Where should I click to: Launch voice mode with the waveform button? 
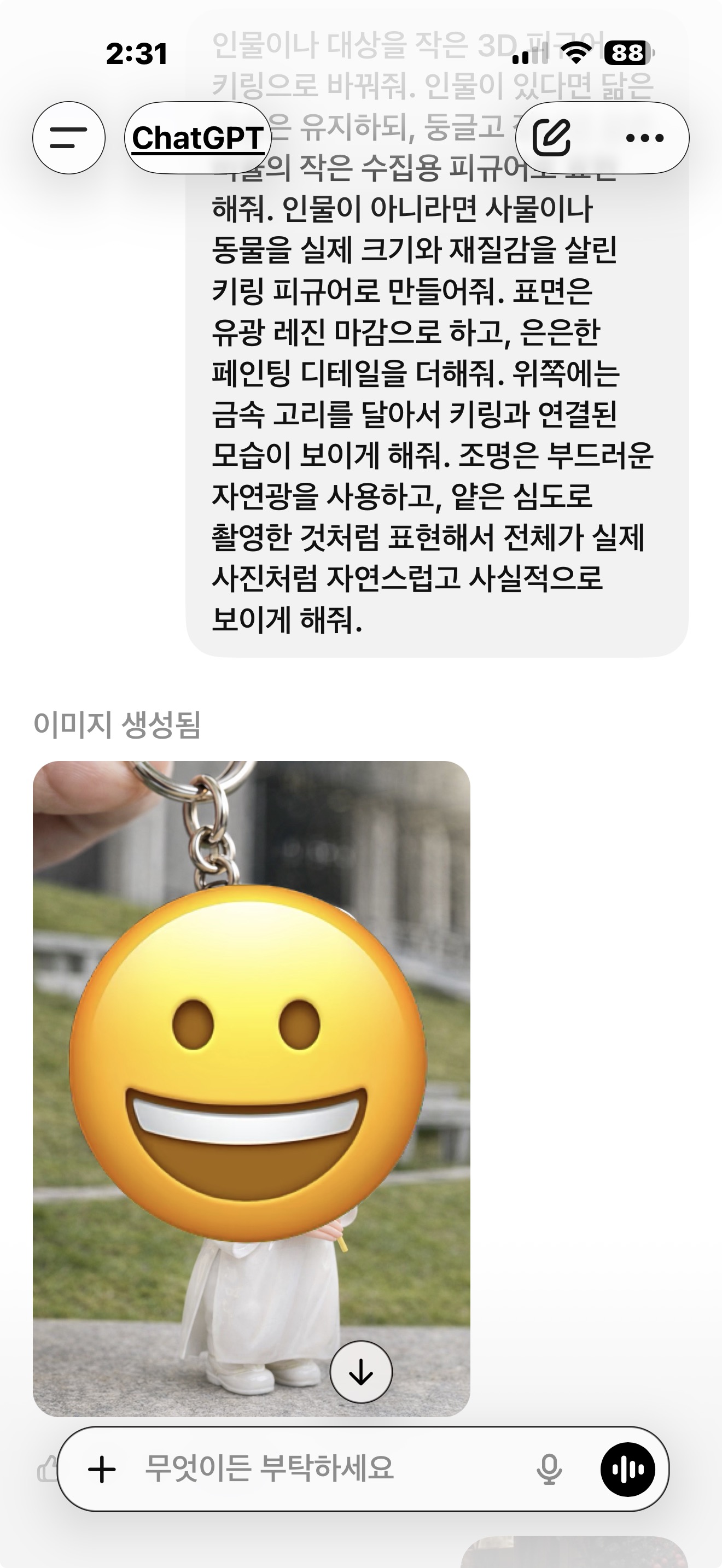coord(627,1469)
